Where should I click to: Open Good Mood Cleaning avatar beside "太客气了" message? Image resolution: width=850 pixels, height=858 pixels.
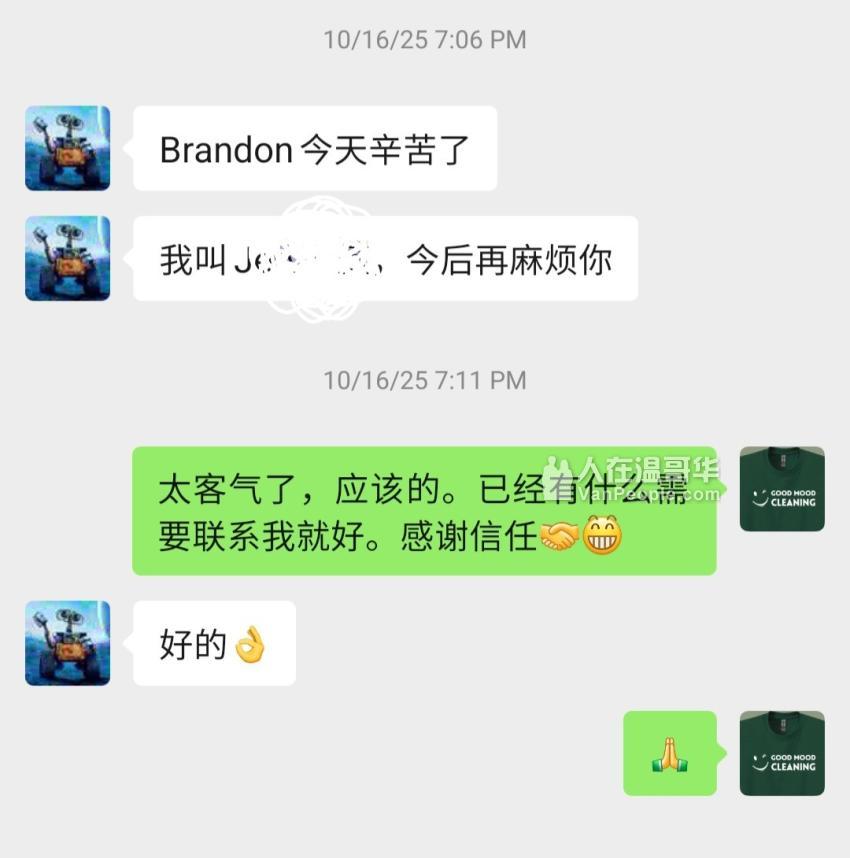tap(781, 489)
